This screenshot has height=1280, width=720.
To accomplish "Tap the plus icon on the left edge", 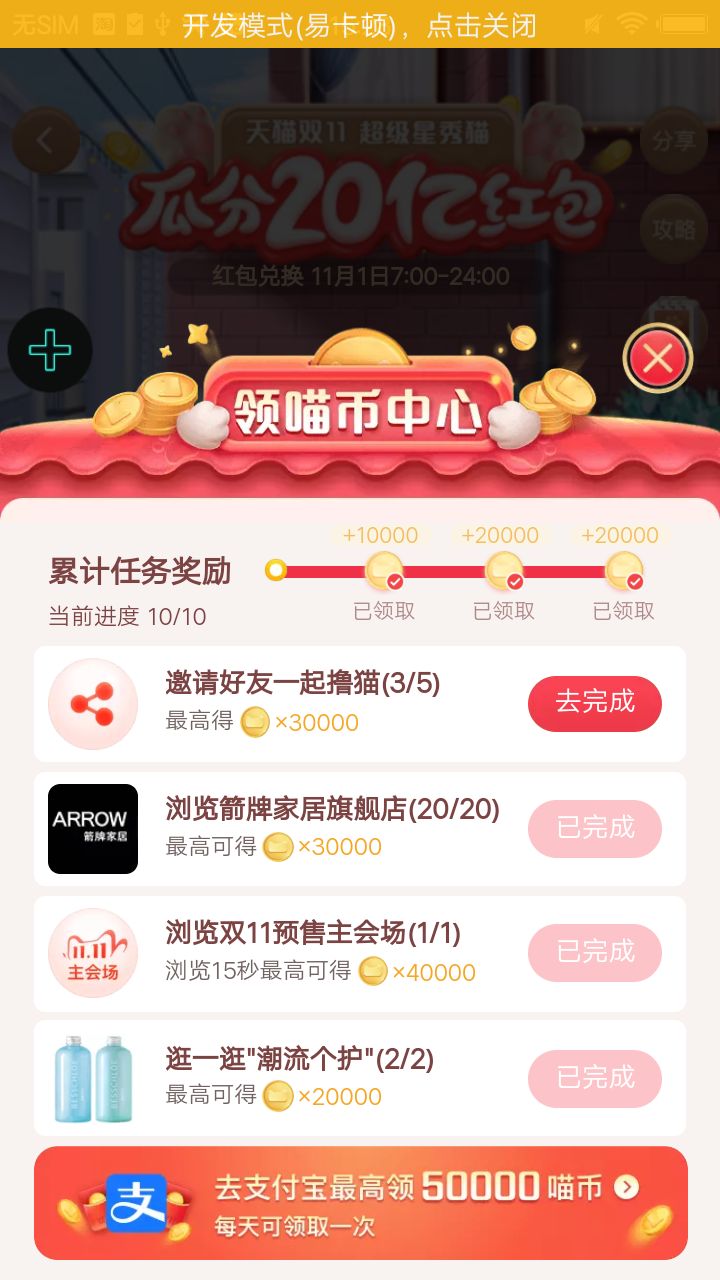I will coord(50,350).
